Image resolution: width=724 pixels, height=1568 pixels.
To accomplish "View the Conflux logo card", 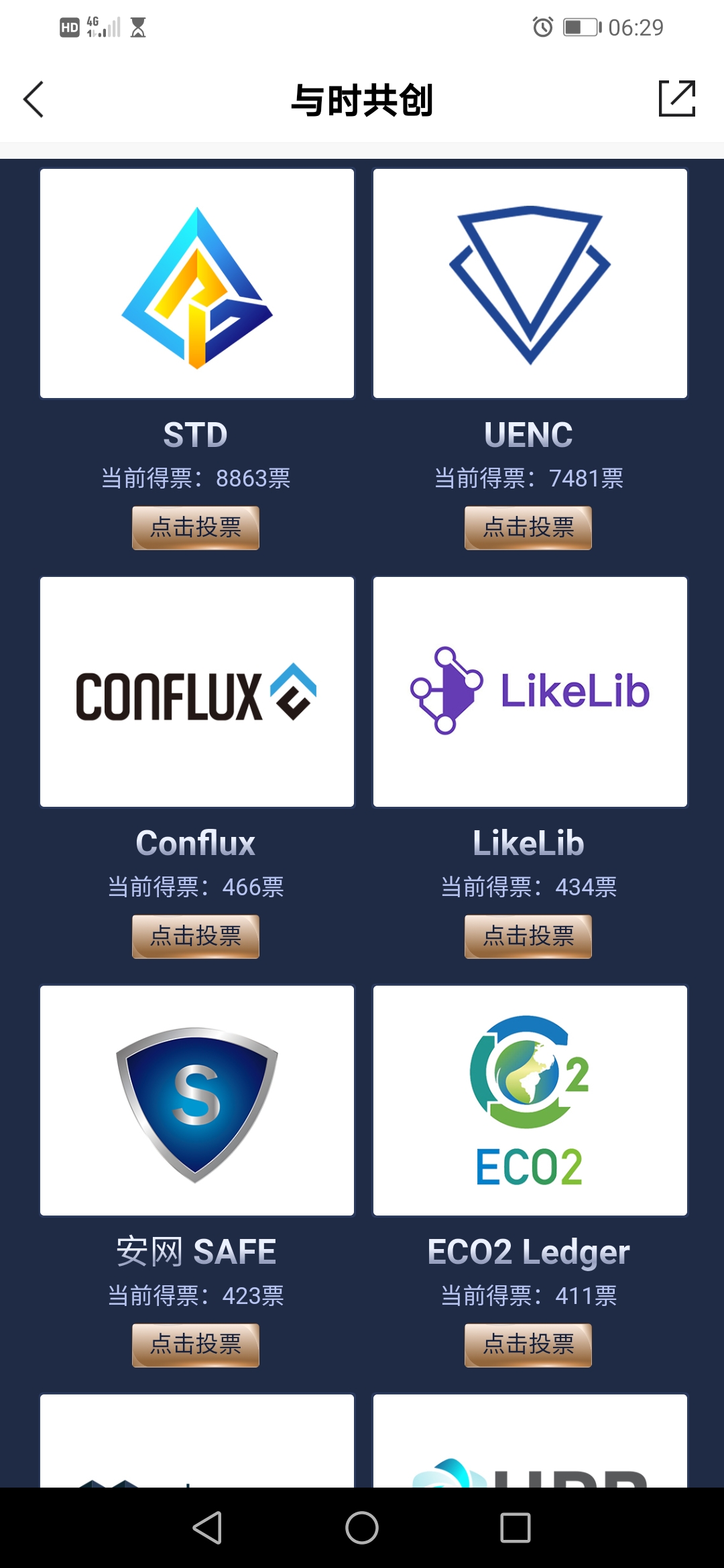I will [197, 692].
